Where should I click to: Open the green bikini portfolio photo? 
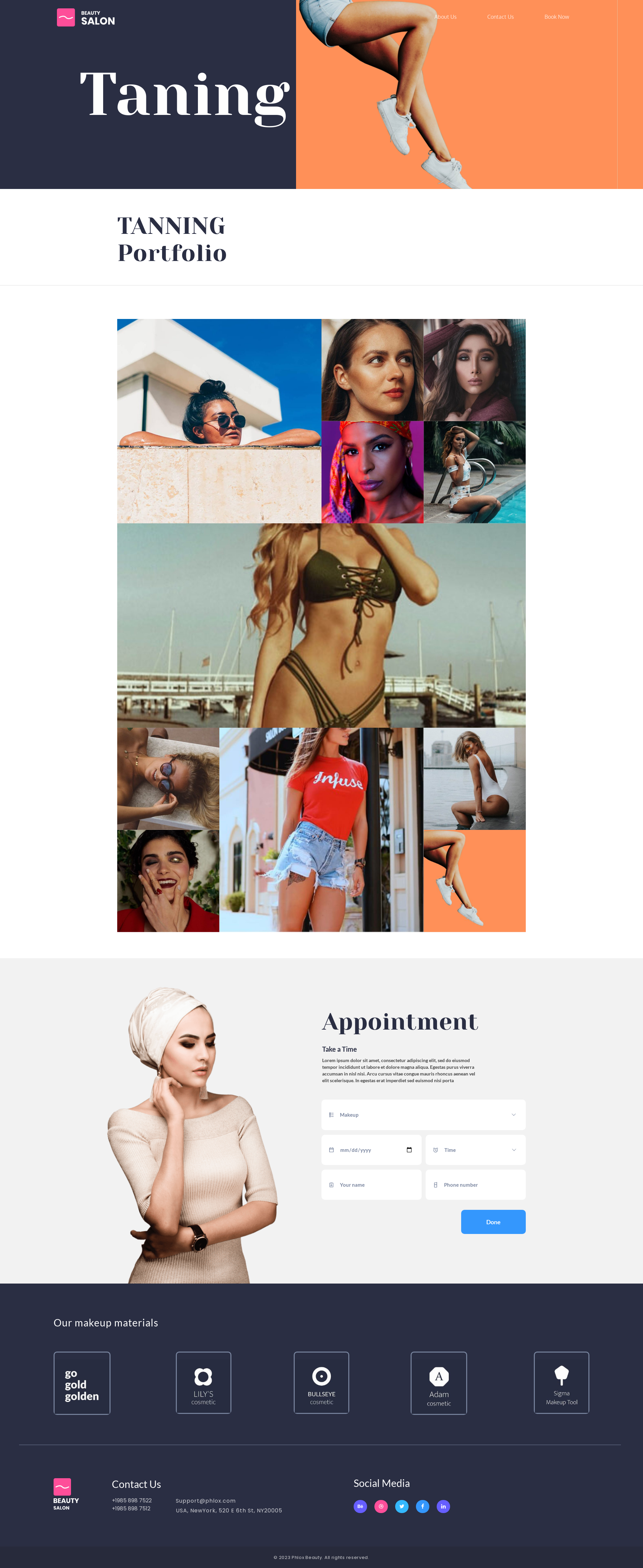point(321,625)
